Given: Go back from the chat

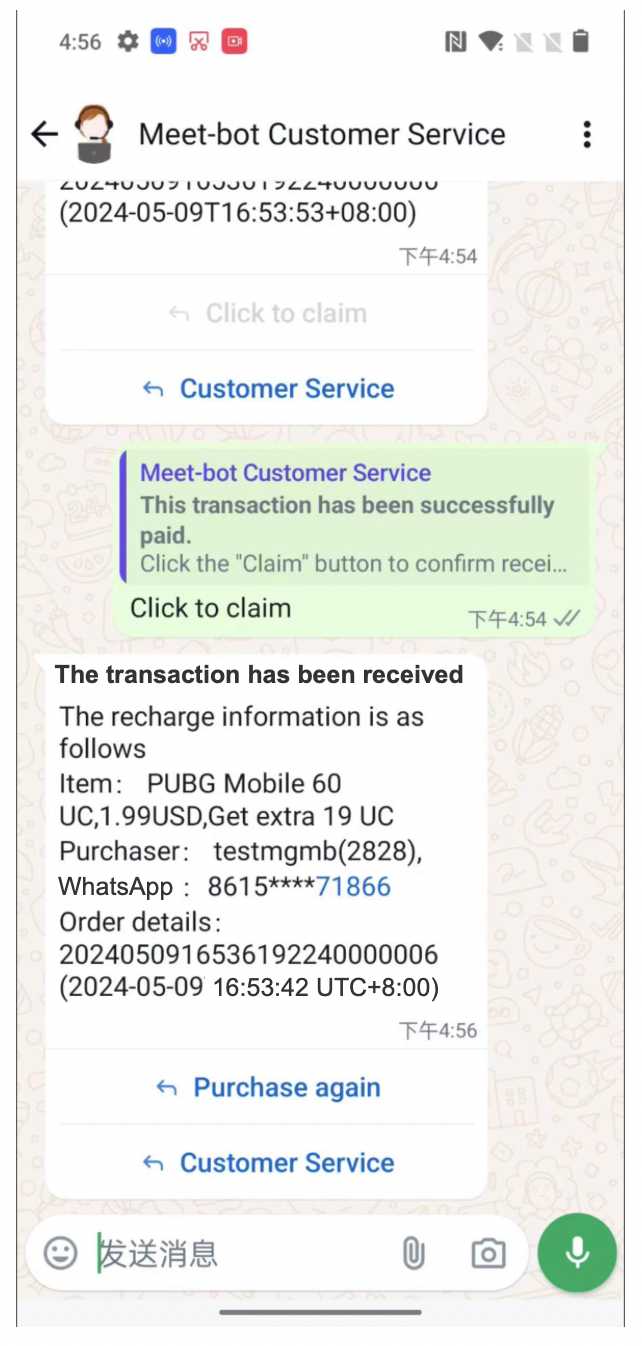Looking at the screenshot, I should click(x=44, y=134).
